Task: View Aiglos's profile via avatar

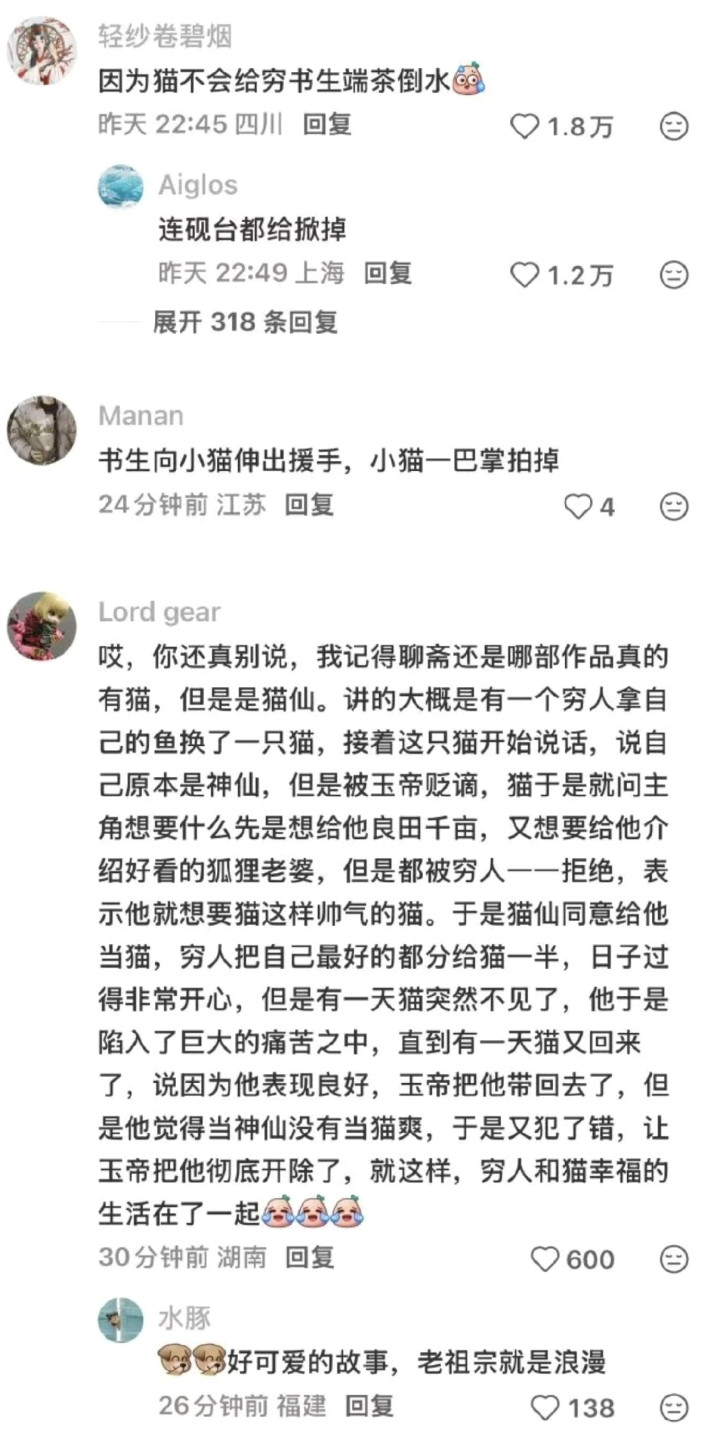Action: (121, 187)
